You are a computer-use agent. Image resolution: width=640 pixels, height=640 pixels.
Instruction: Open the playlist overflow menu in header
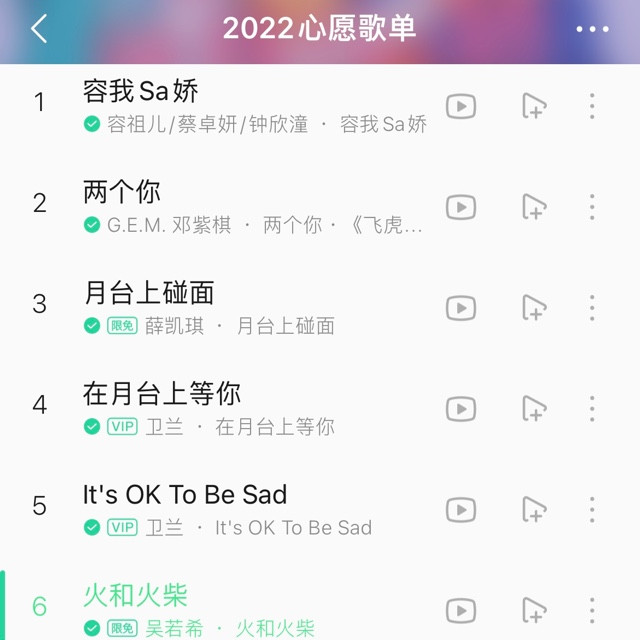(592, 29)
